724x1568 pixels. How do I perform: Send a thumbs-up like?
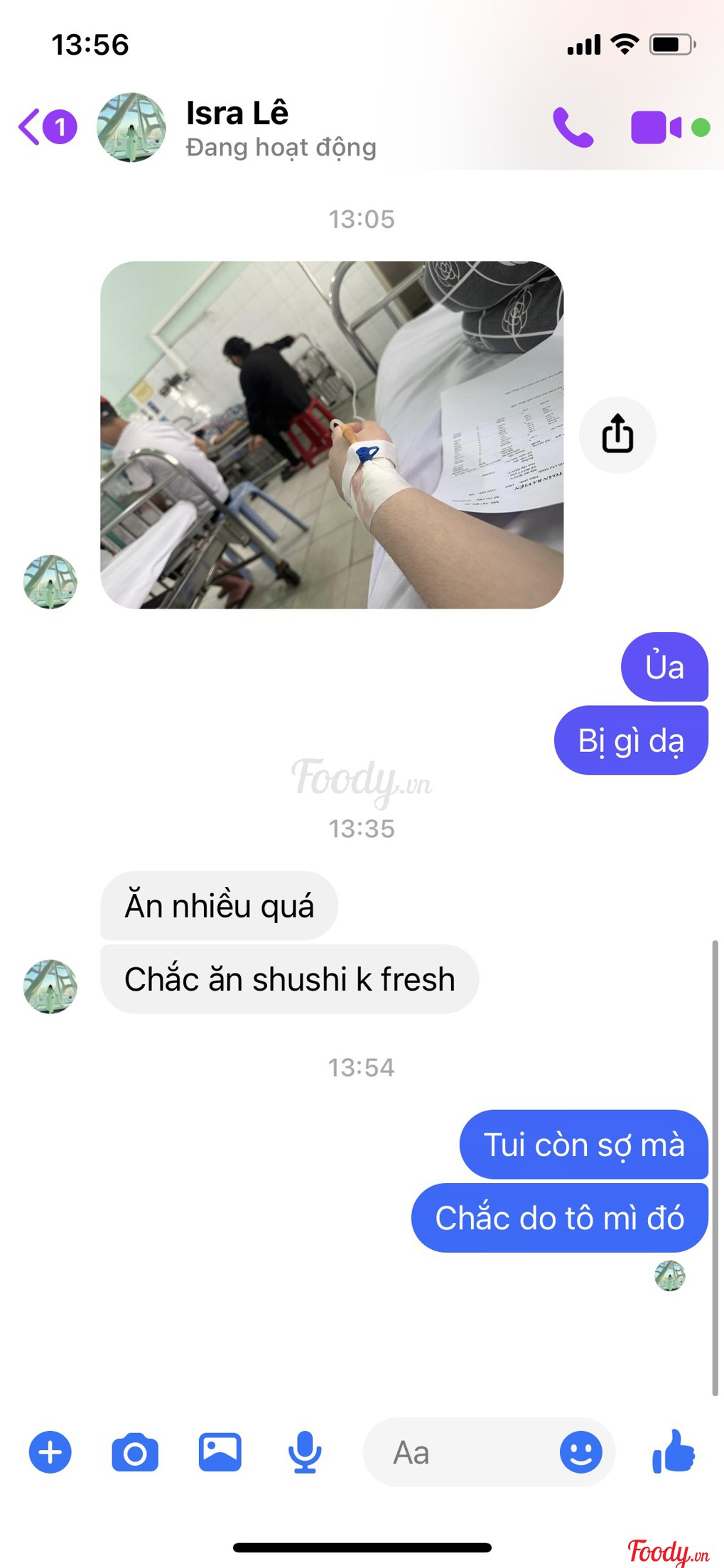[x=673, y=1451]
